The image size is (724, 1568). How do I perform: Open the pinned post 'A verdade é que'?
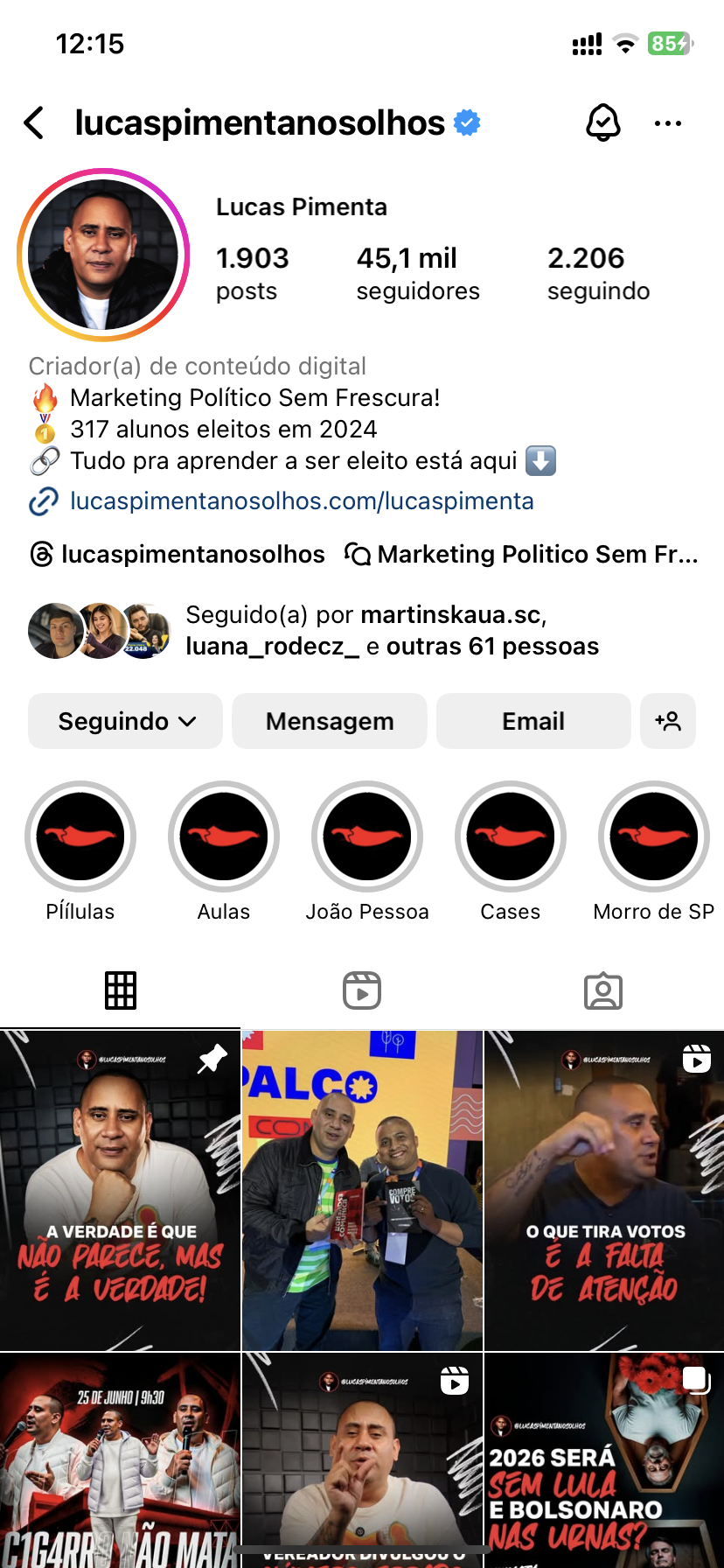(x=120, y=1190)
